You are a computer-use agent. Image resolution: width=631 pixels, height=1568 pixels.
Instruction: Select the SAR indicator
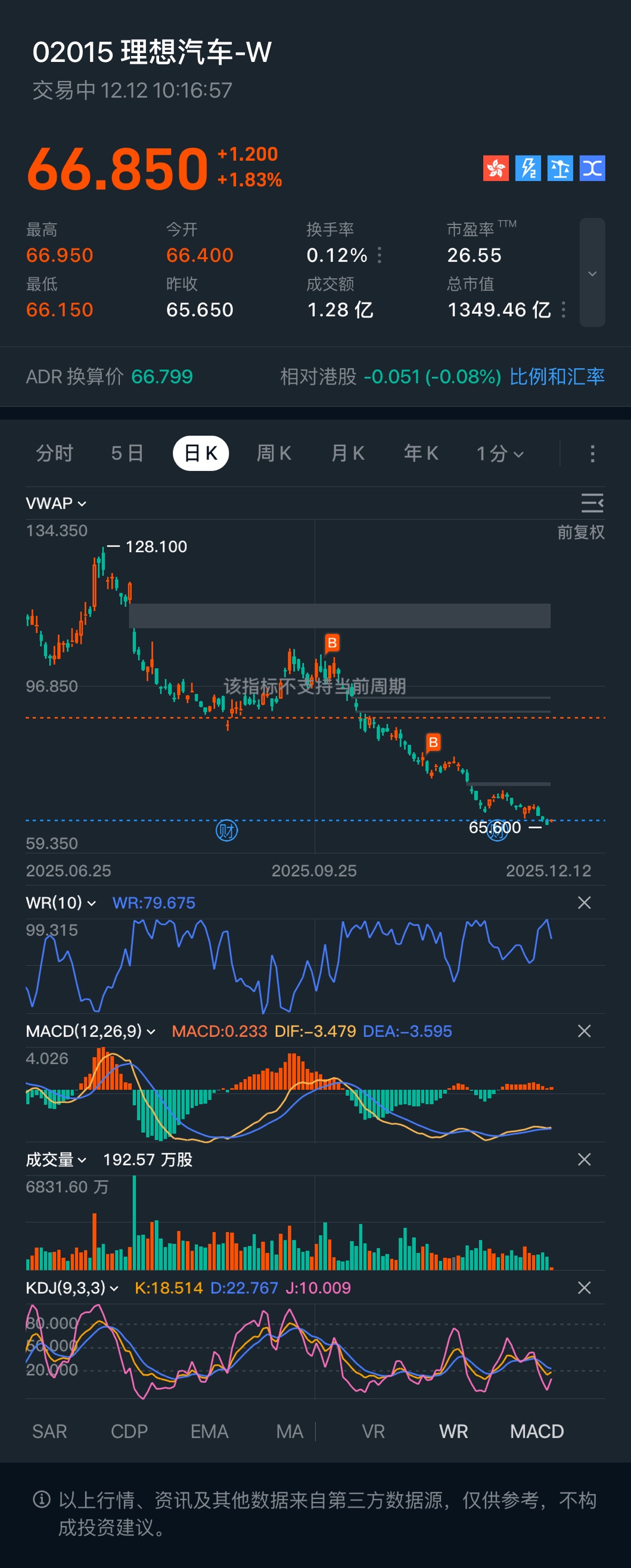(x=49, y=1431)
